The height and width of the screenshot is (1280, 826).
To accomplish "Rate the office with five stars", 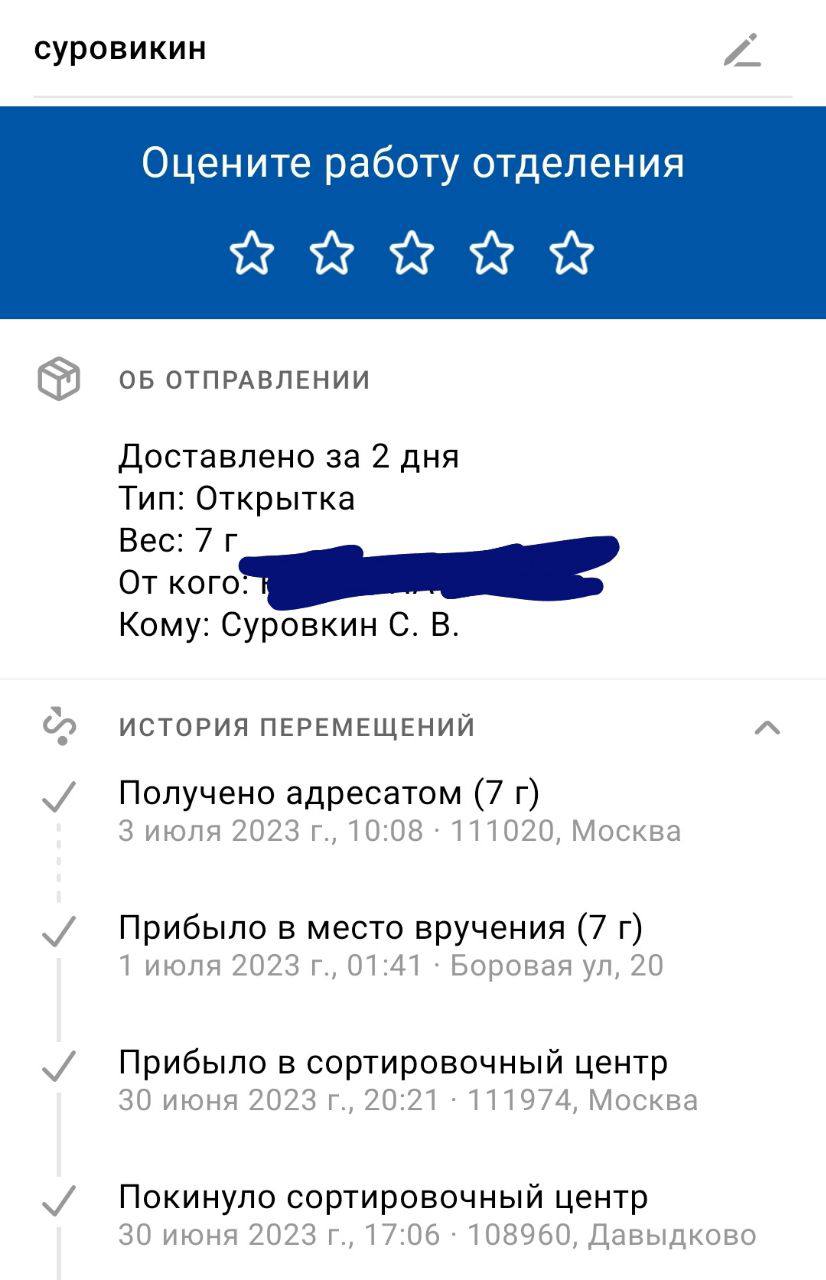I will point(572,253).
